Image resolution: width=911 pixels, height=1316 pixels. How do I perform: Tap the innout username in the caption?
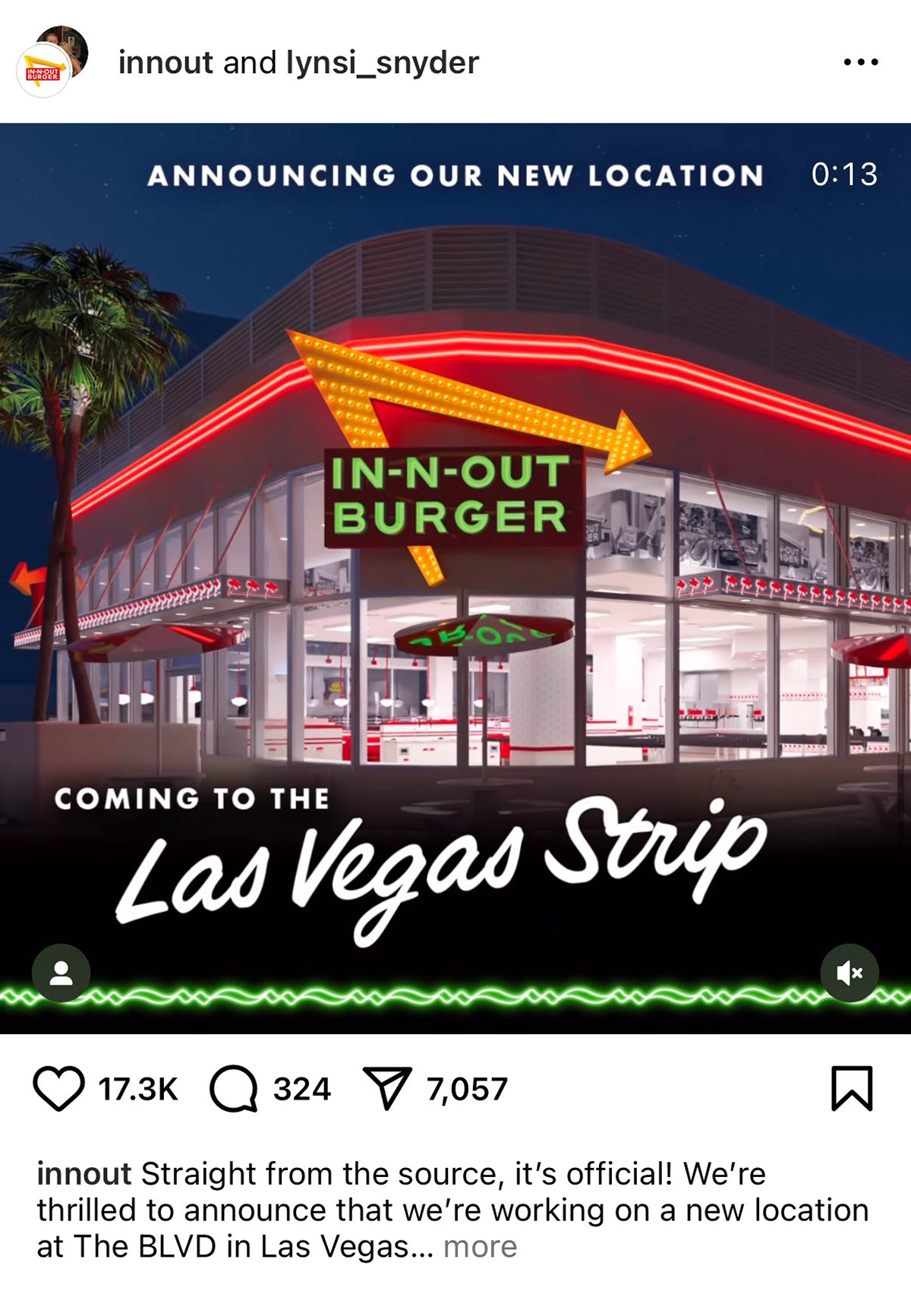(84, 1174)
